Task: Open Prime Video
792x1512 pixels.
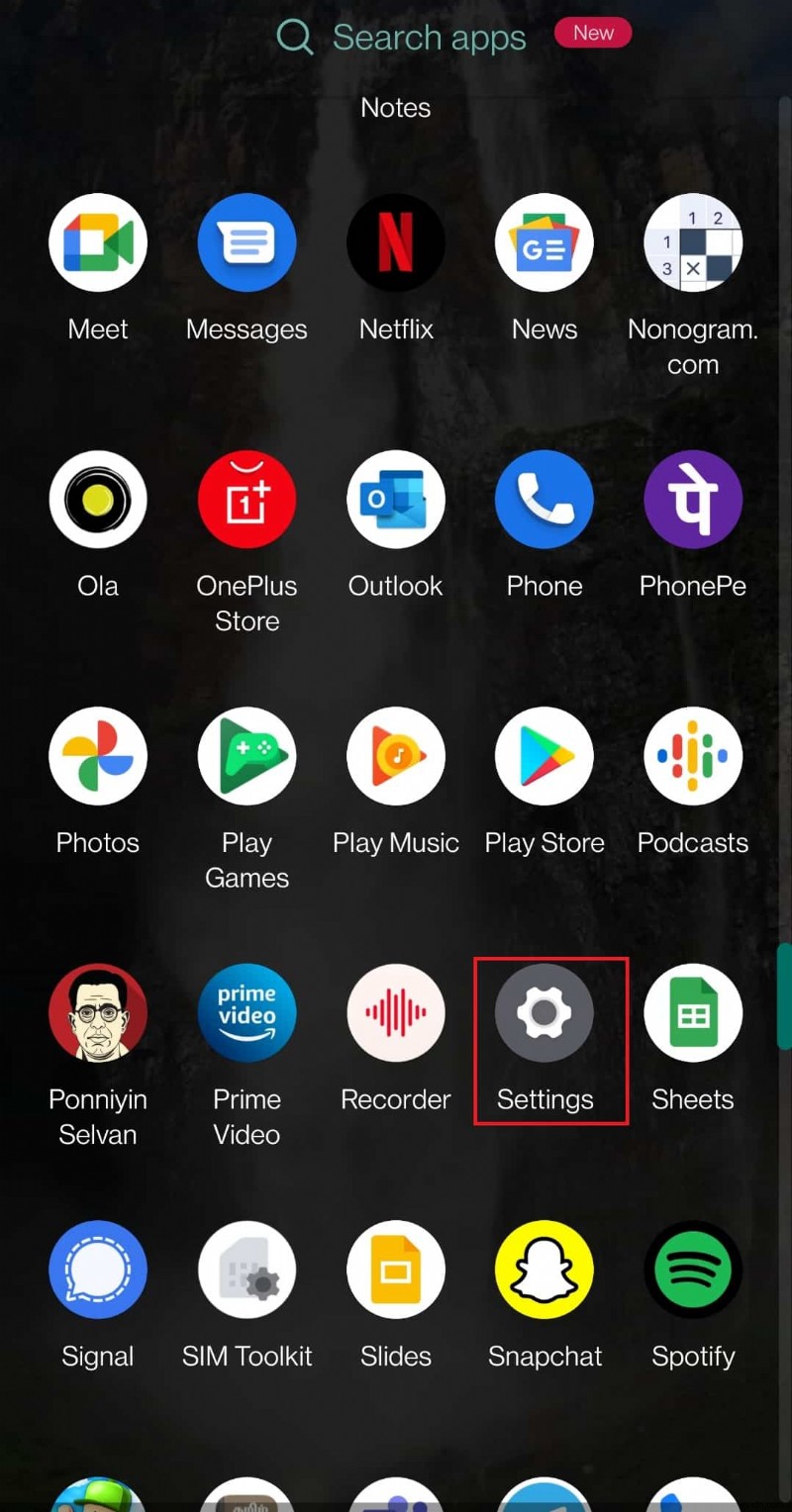Action: coord(247,1012)
